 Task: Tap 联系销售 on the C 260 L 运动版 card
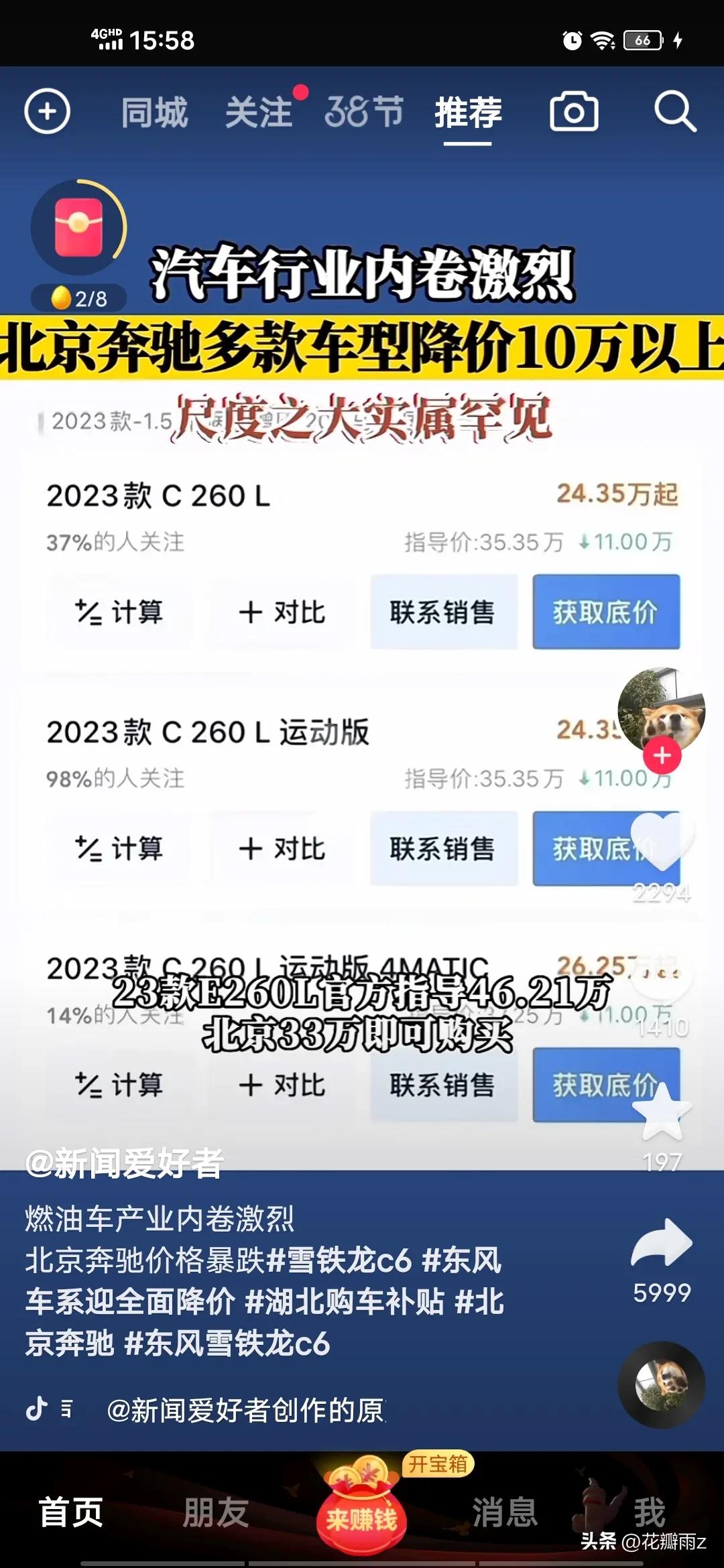[x=446, y=850]
